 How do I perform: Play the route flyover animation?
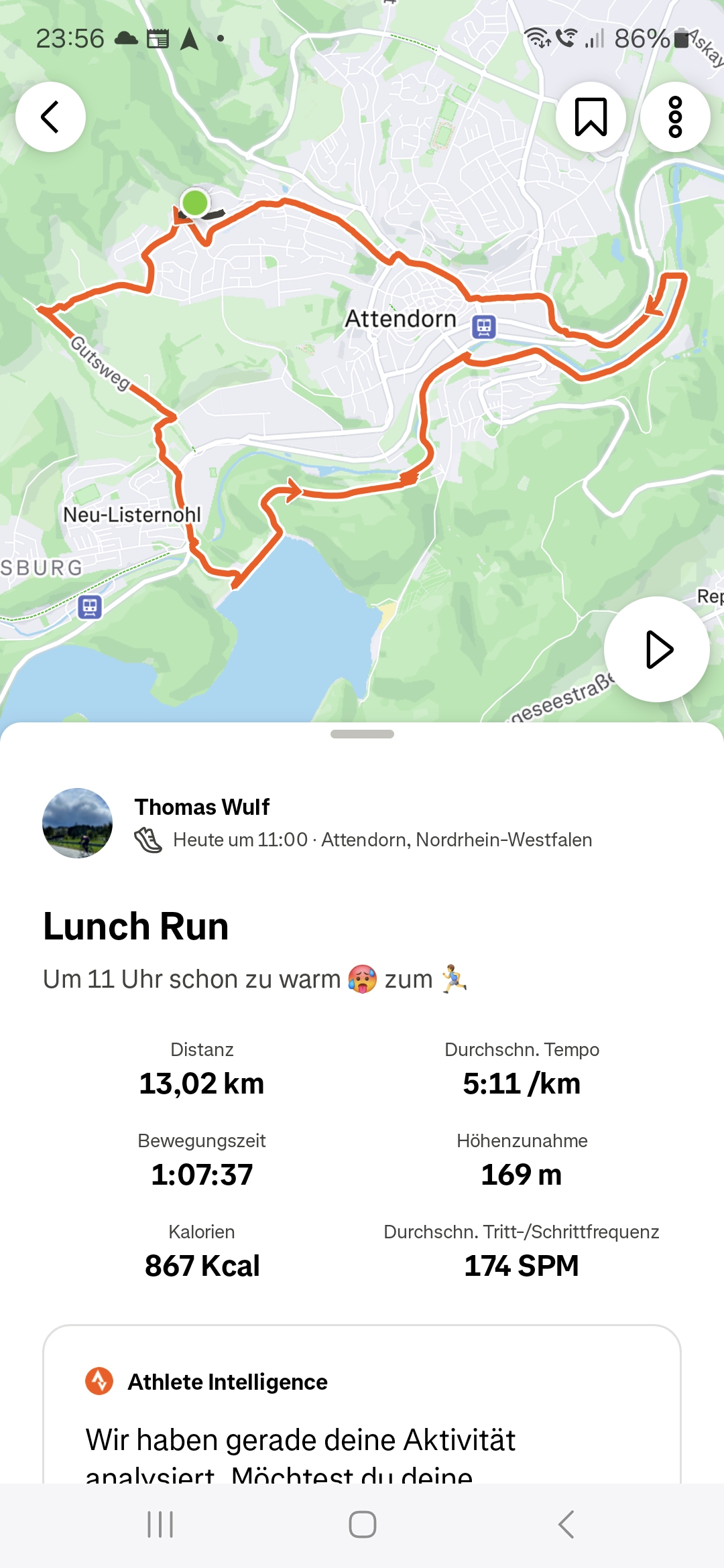pos(657,649)
